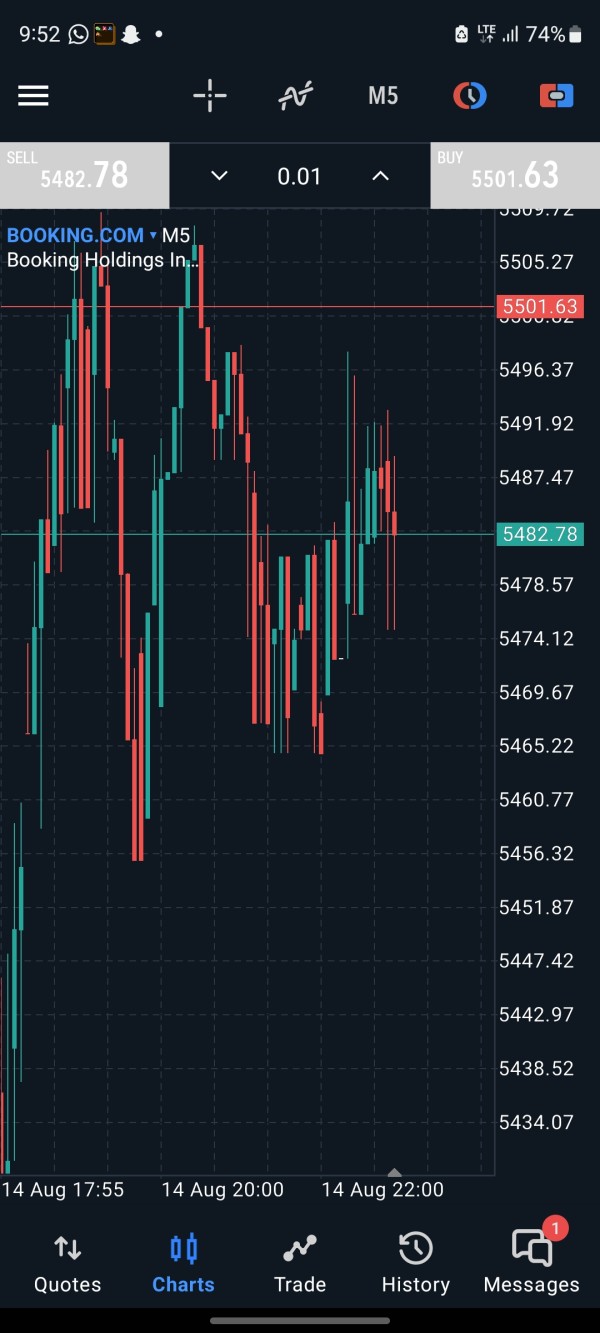600x1333 pixels.
Task: Open the History tab
Action: pos(416,1264)
